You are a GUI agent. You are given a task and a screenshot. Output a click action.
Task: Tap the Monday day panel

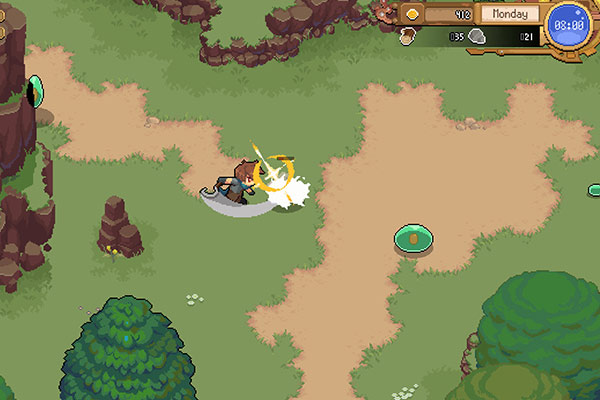(509, 15)
